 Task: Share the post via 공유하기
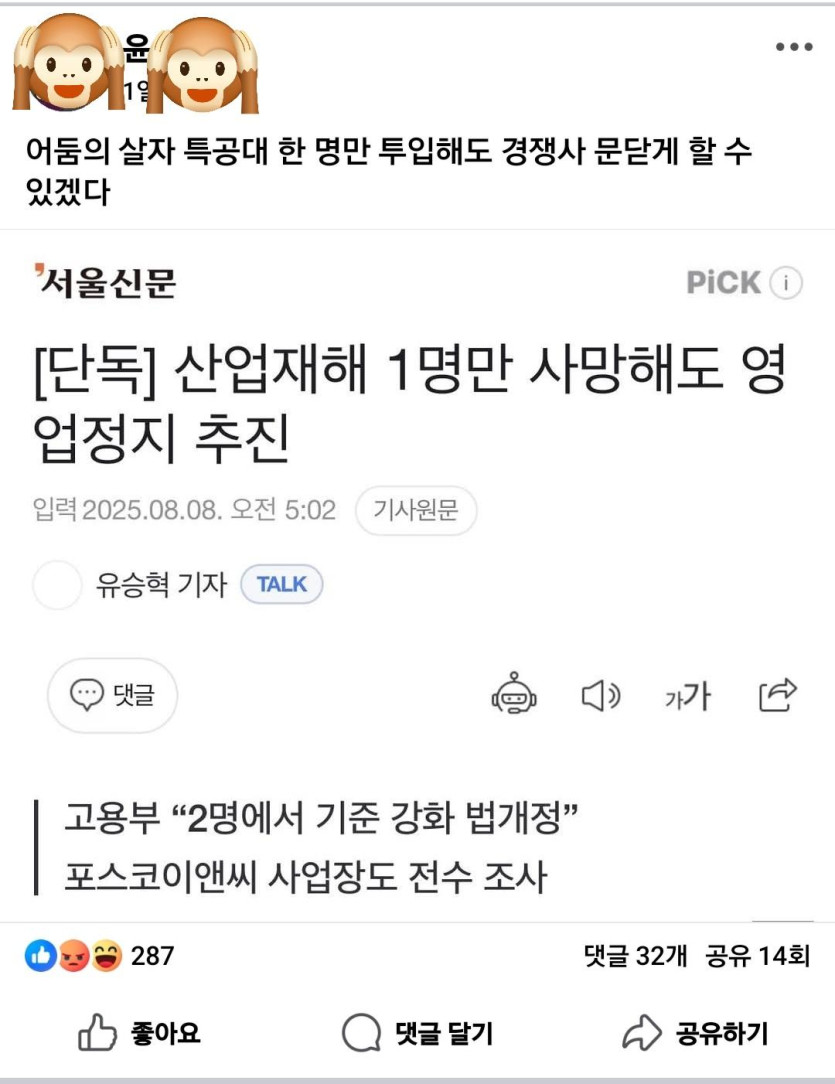click(695, 1033)
